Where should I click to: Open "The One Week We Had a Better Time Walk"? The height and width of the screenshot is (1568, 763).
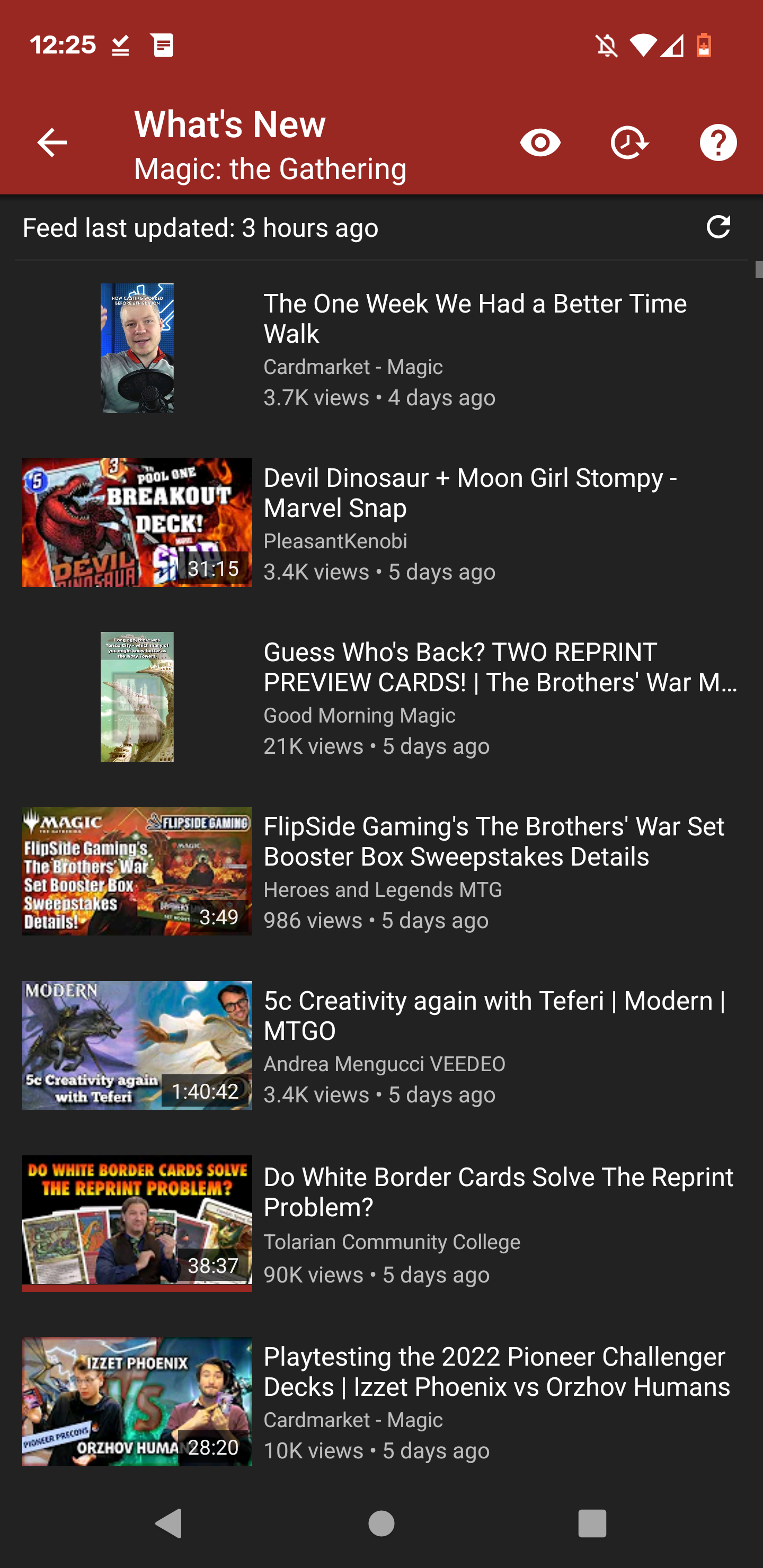tap(381, 348)
